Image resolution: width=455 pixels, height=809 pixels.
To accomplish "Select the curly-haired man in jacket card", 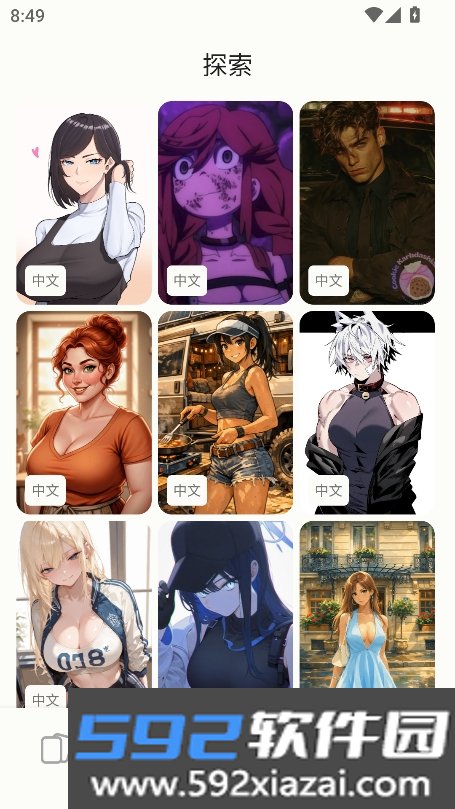I will (367, 203).
